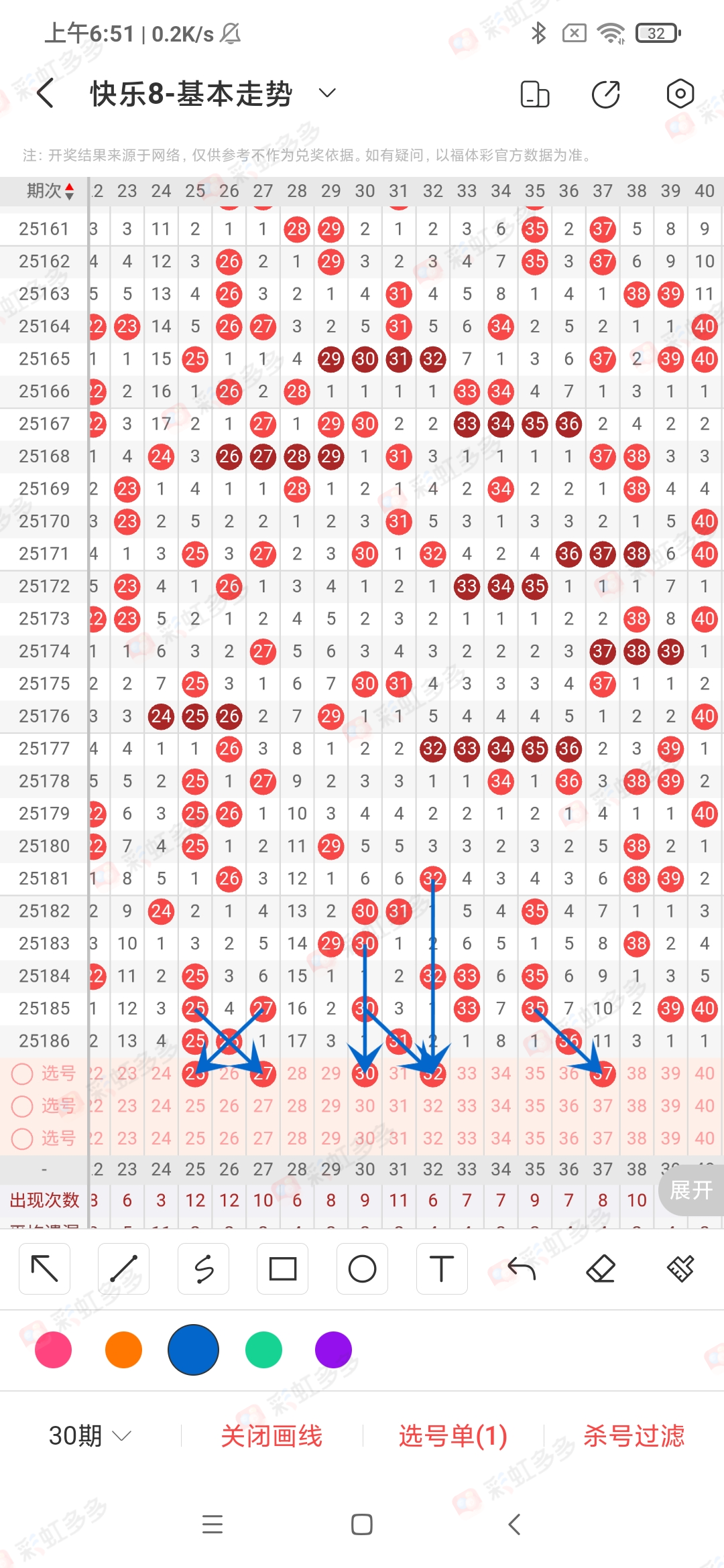Image resolution: width=724 pixels, height=1568 pixels.
Task: Choose the green drawing color
Action: 263,1350
